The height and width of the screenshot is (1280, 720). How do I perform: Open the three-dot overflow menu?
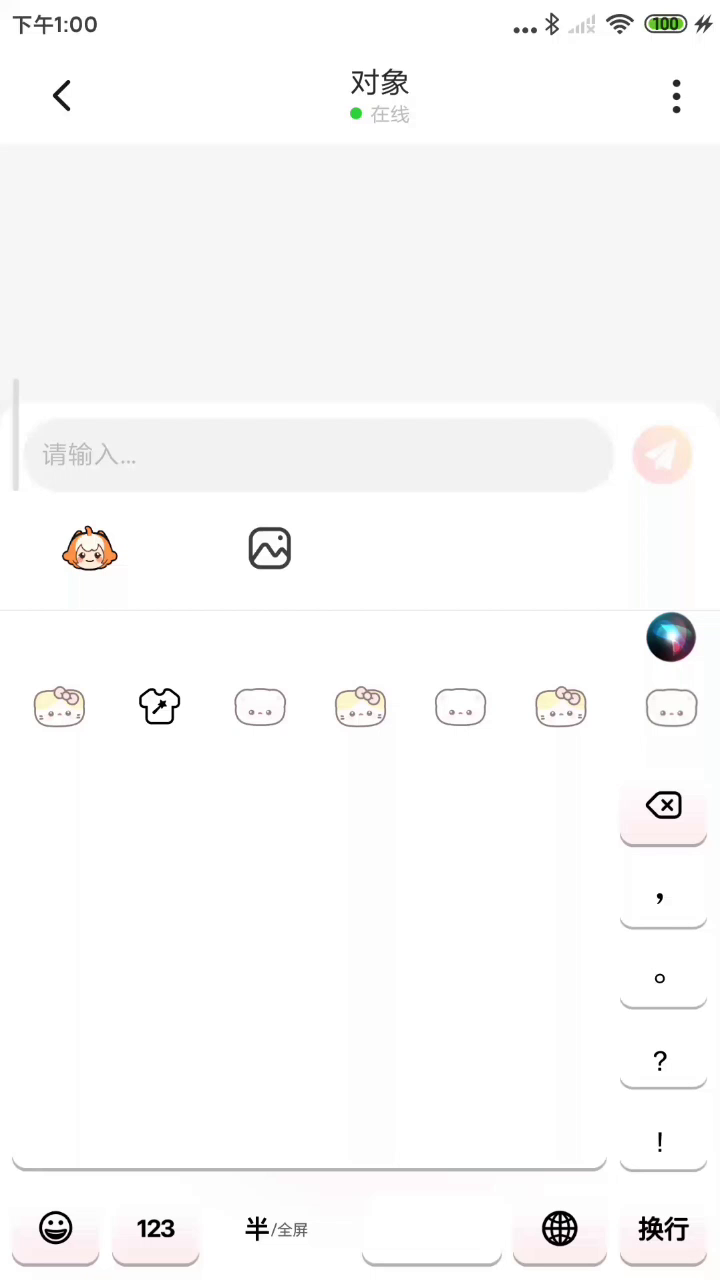(x=676, y=96)
